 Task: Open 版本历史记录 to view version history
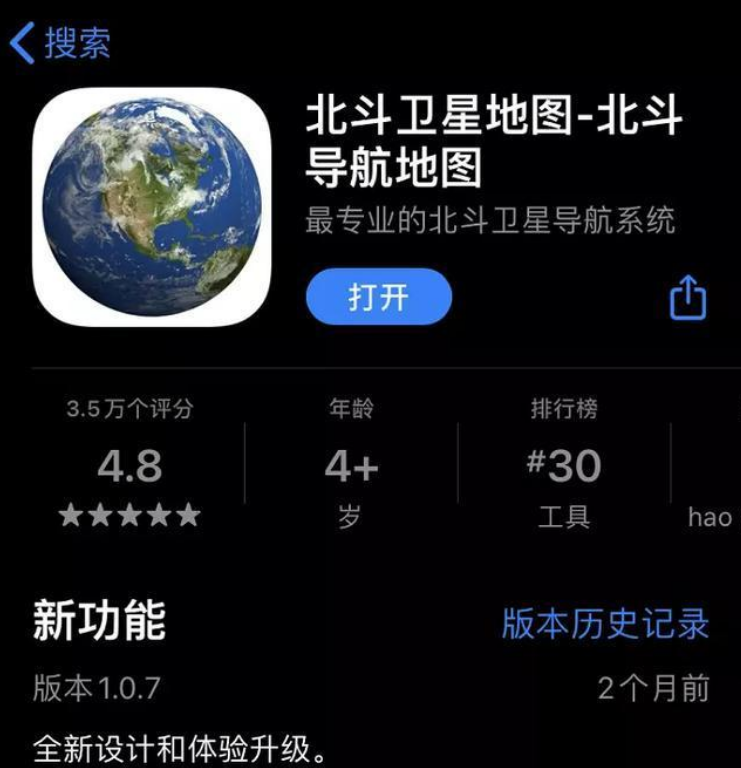606,622
